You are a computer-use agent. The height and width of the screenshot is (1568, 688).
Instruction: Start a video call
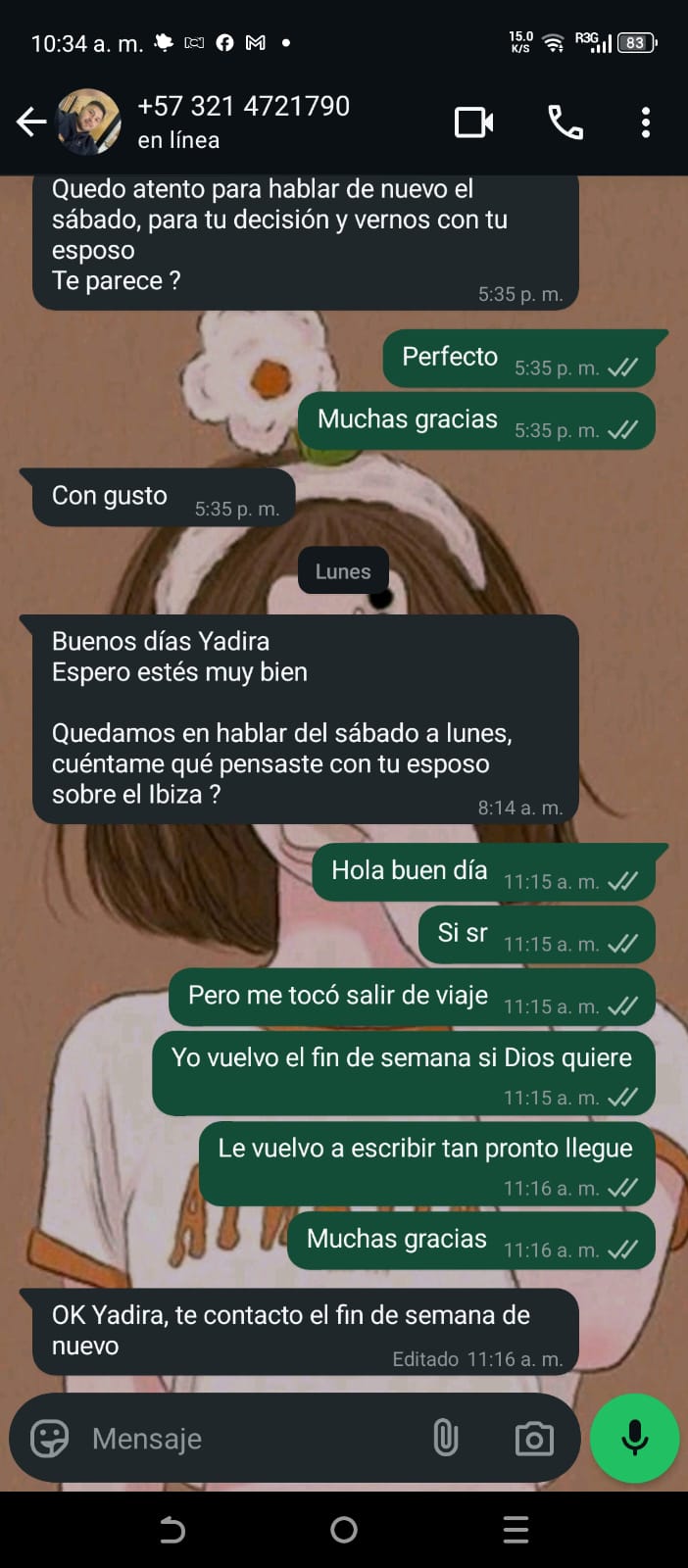coord(474,122)
